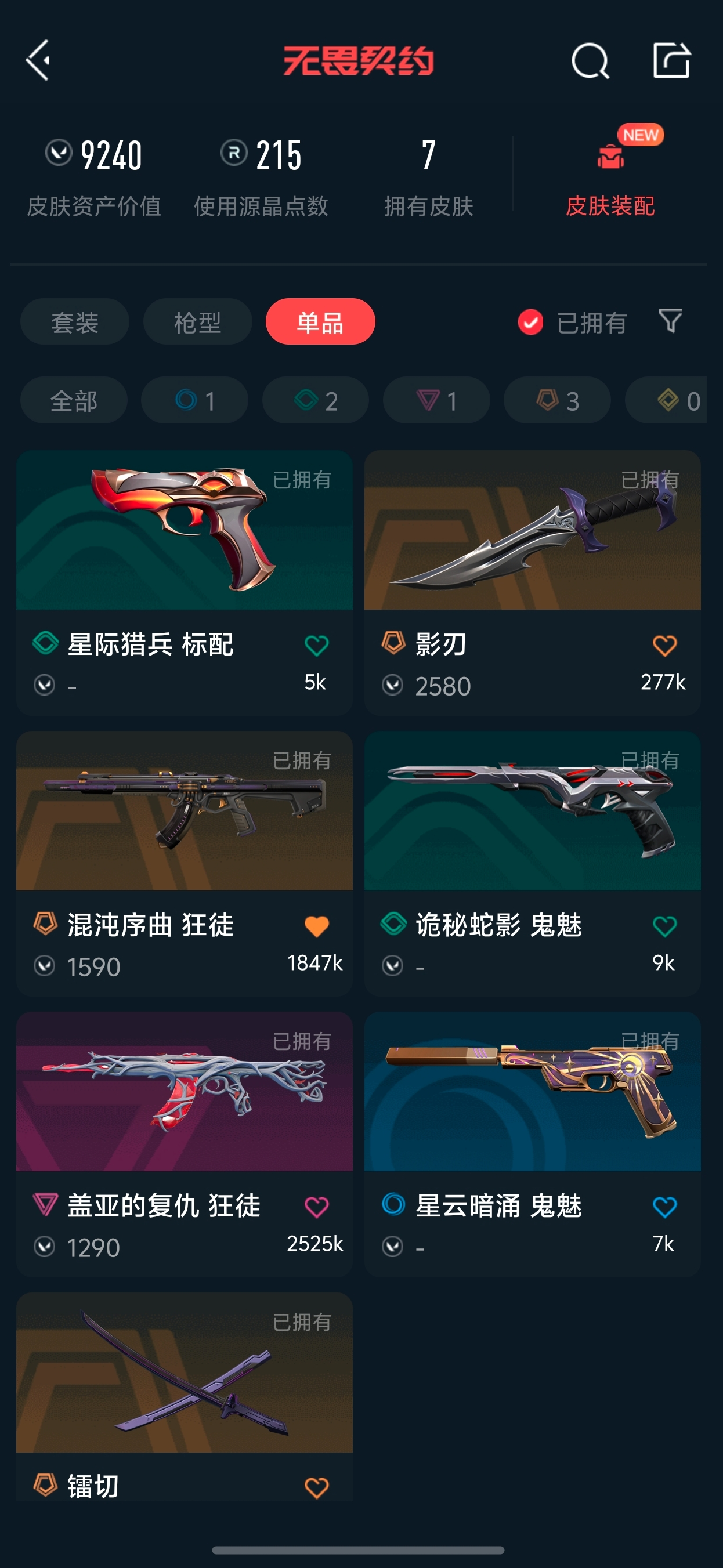Like the 盖亚的复仇 狂徒 skin
Screen dimensions: 723x1568
(x=316, y=1207)
